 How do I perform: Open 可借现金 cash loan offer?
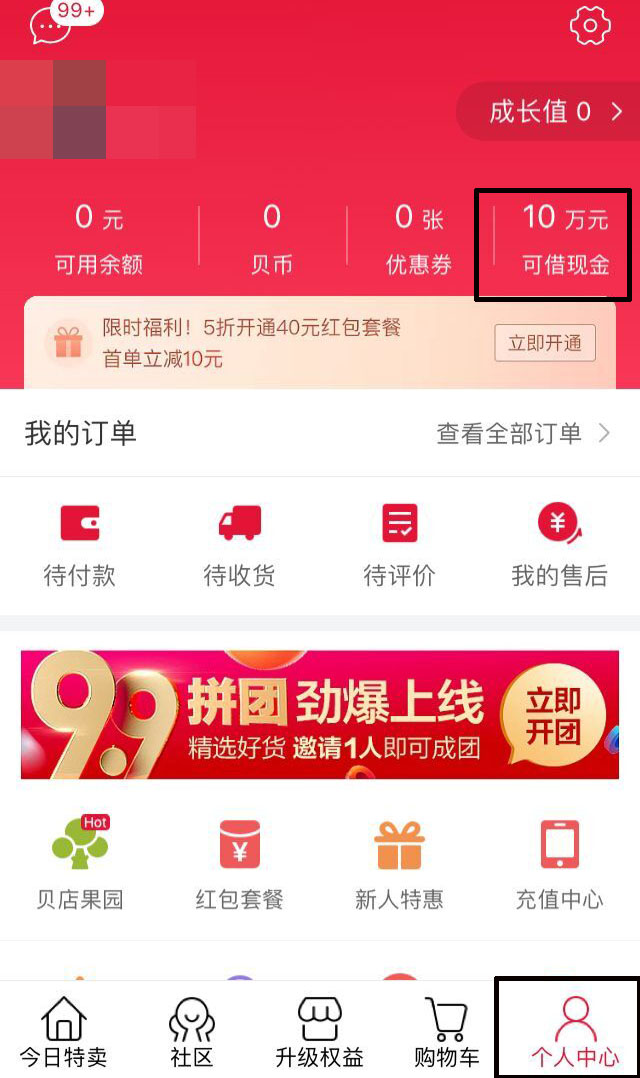coord(565,239)
